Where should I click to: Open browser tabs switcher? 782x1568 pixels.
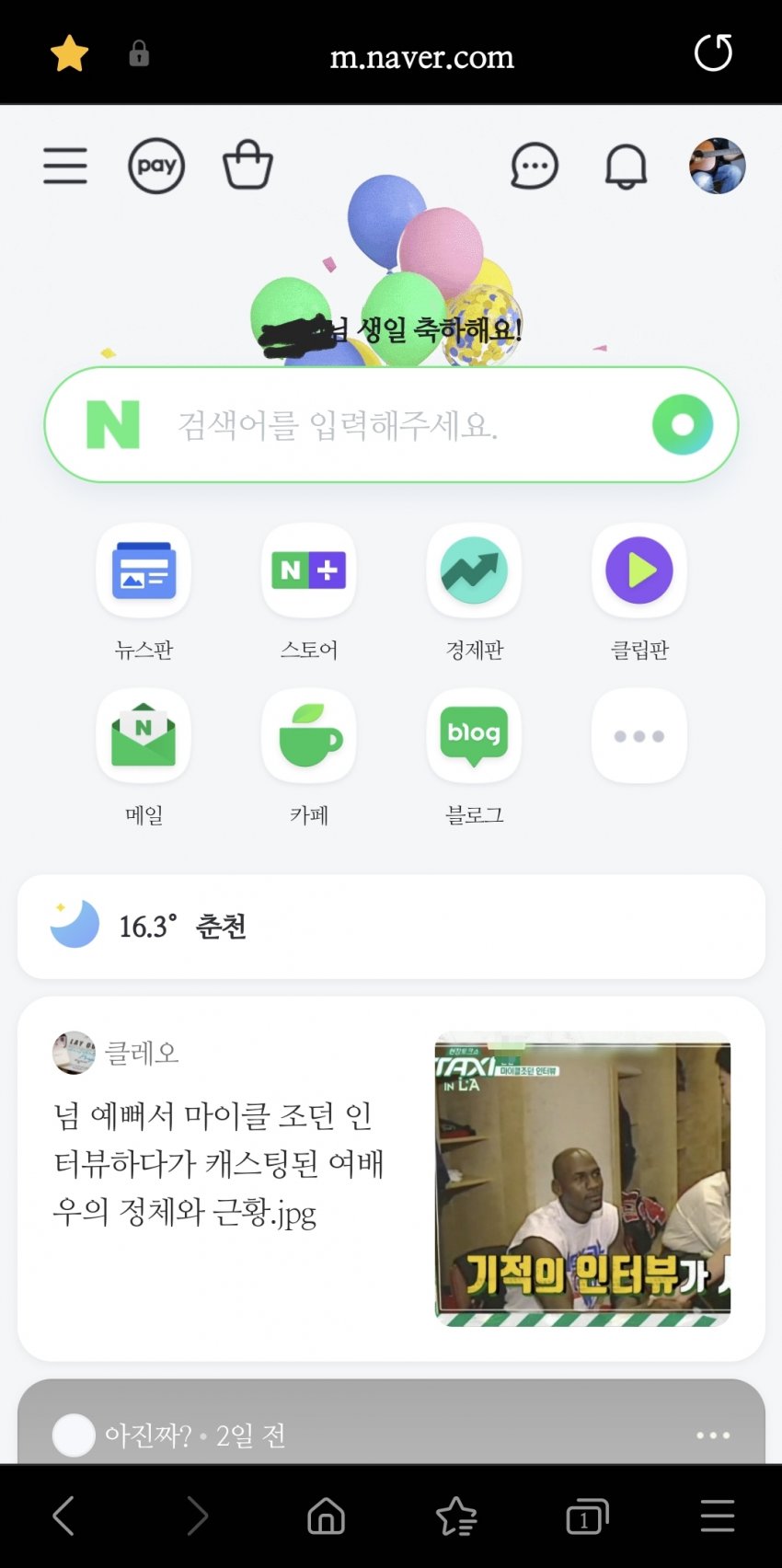click(586, 1516)
